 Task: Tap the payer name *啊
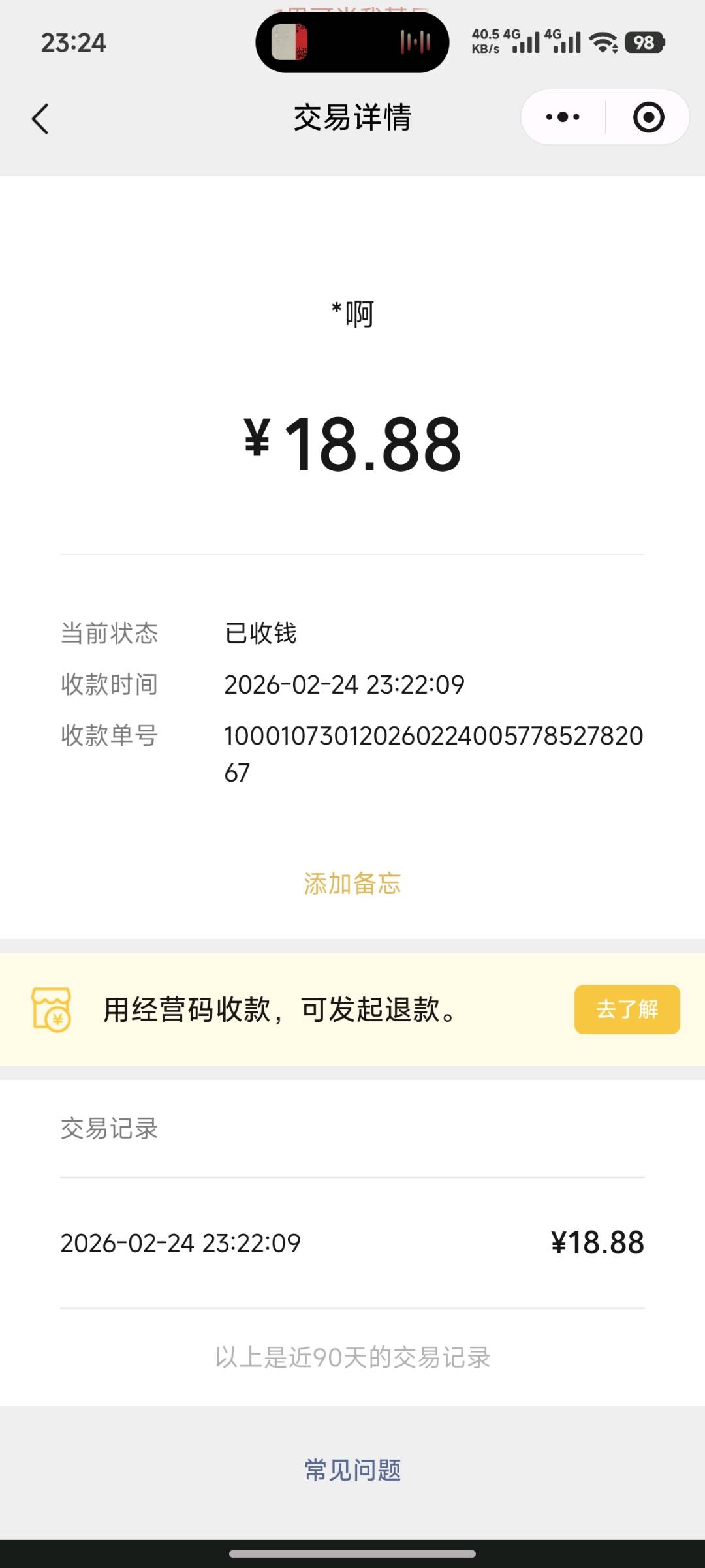[352, 313]
